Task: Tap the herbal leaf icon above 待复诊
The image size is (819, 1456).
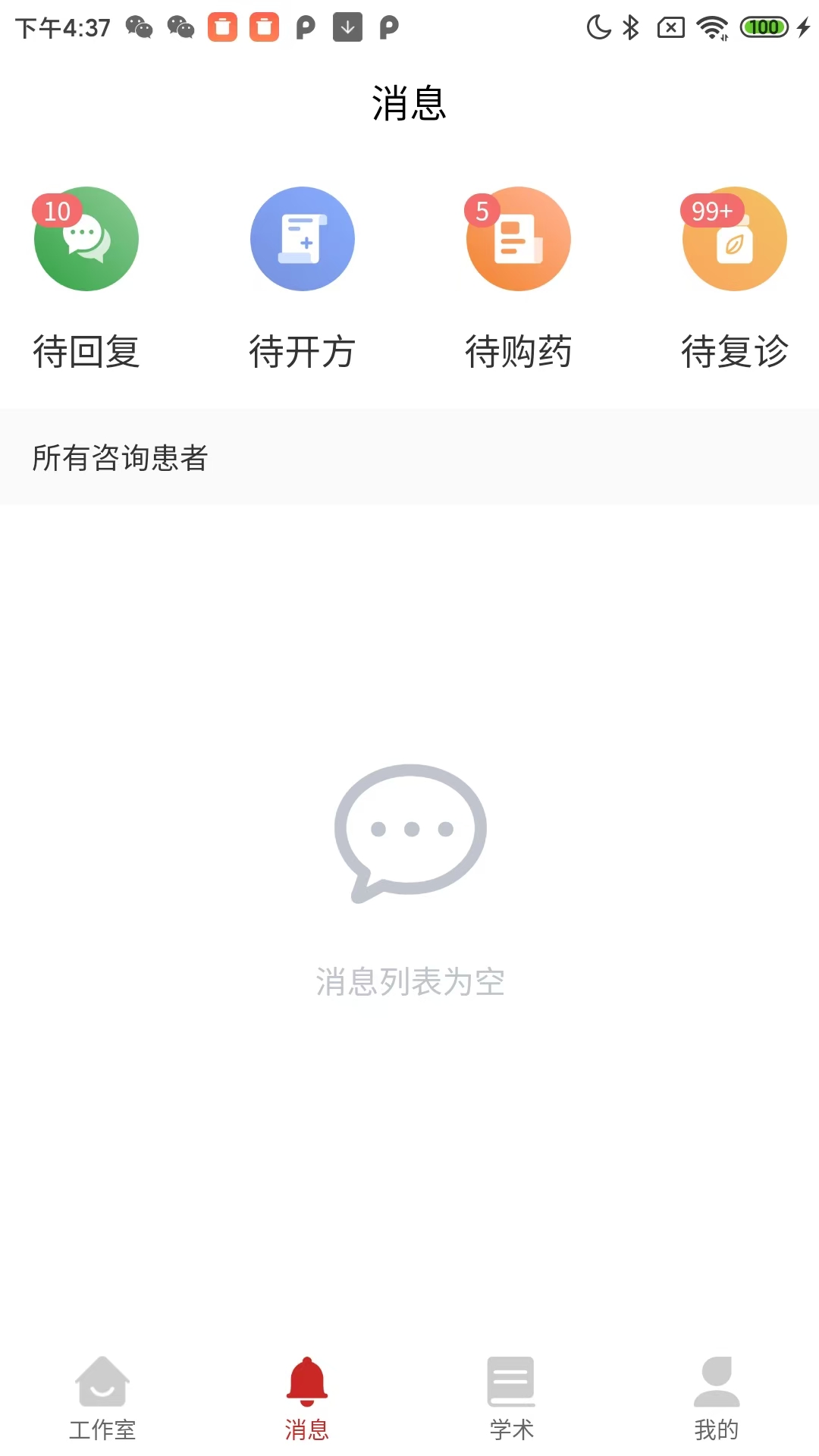Action: pos(733,238)
